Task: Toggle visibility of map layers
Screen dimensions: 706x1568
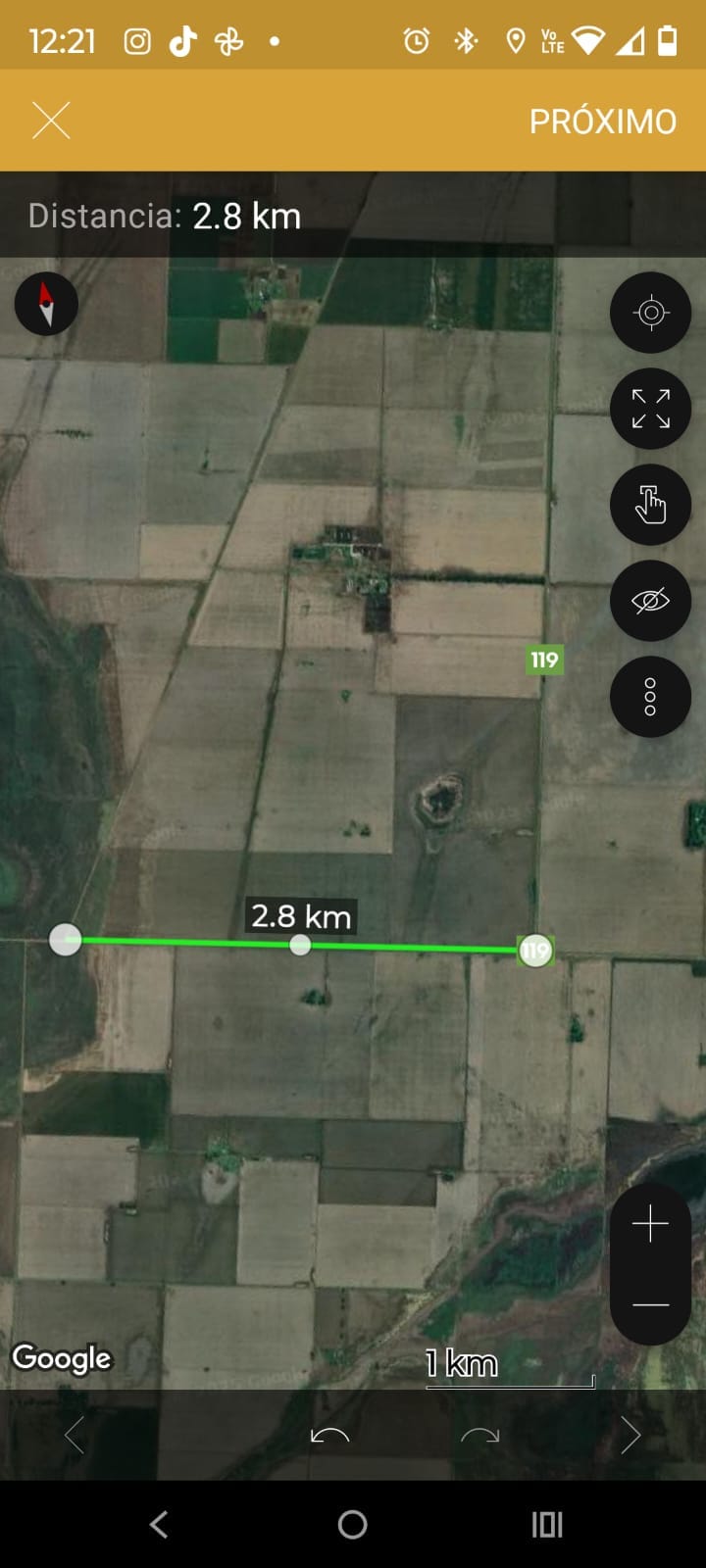Action: (650, 601)
